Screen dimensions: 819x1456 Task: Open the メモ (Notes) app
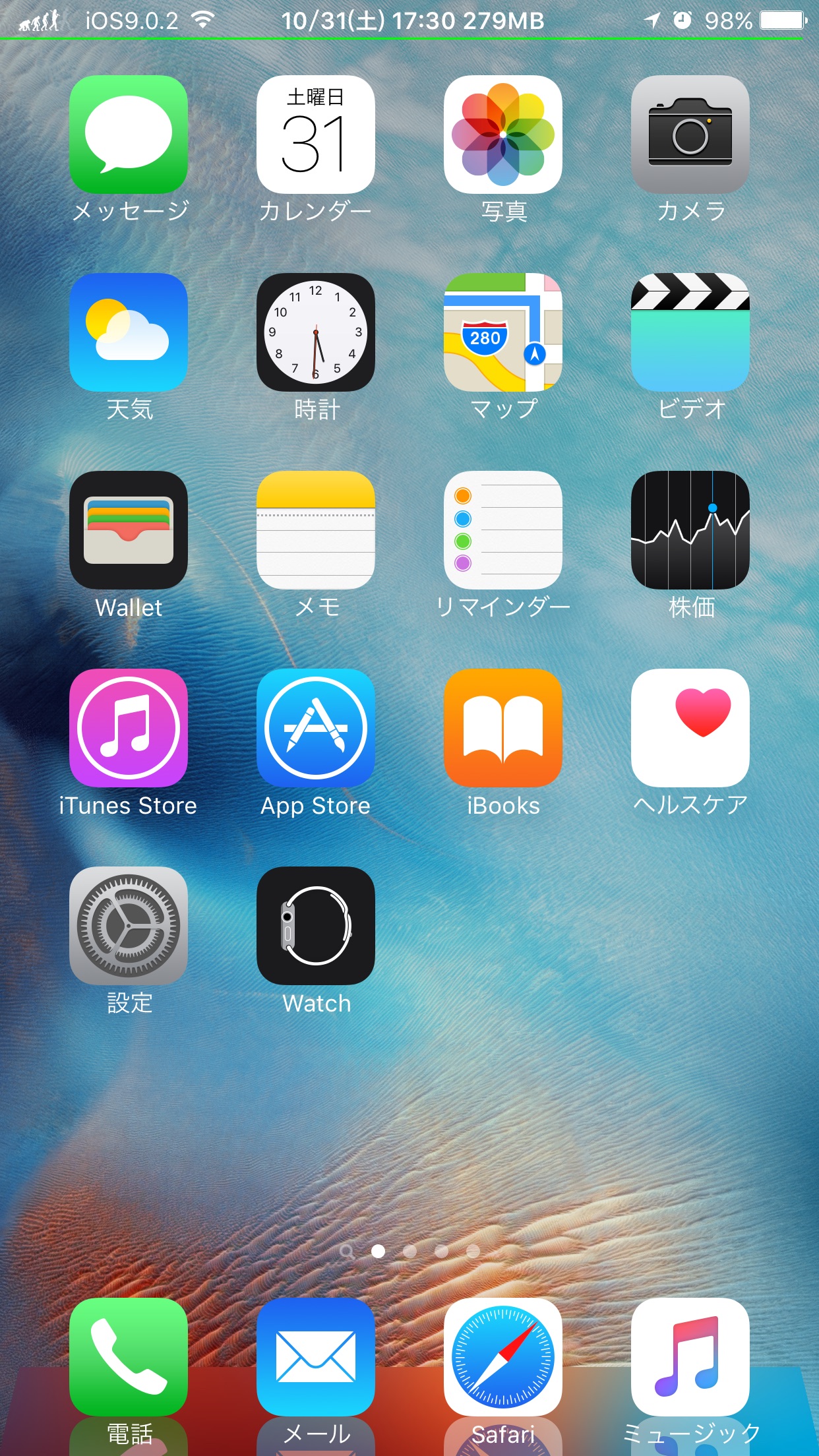(316, 530)
